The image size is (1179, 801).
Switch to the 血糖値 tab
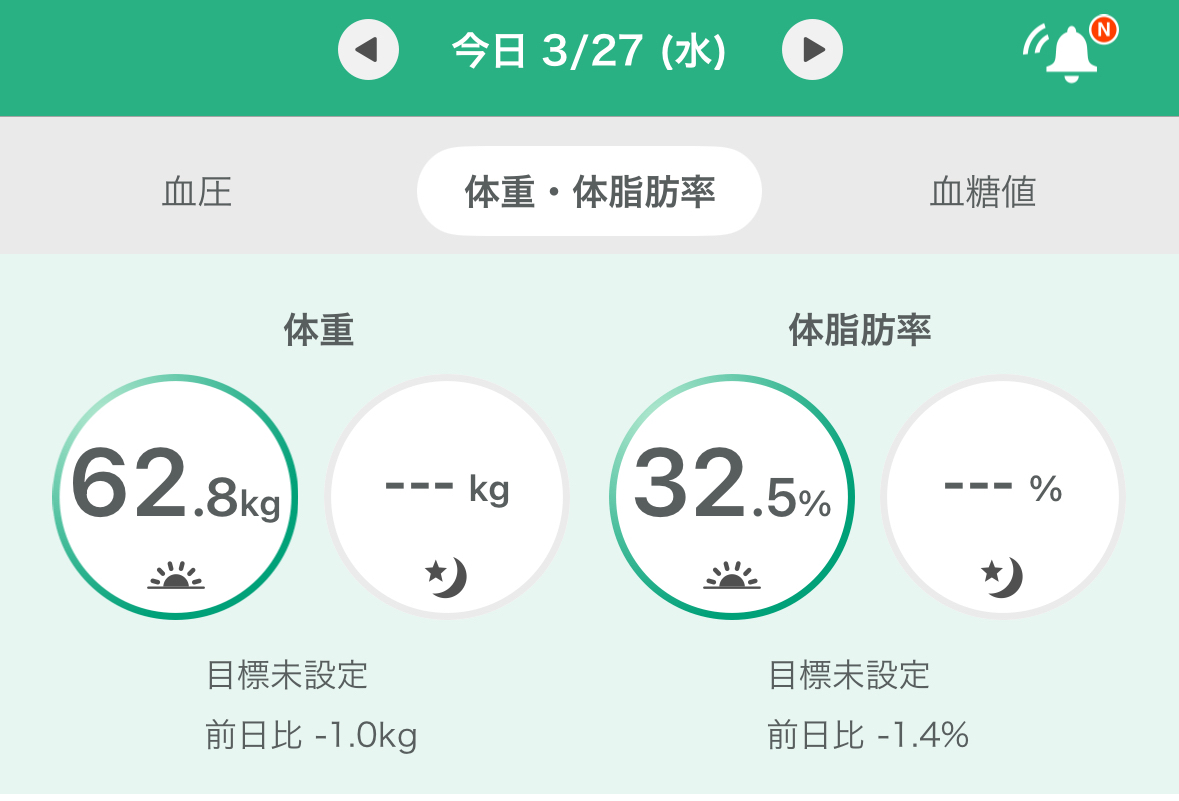point(982,192)
